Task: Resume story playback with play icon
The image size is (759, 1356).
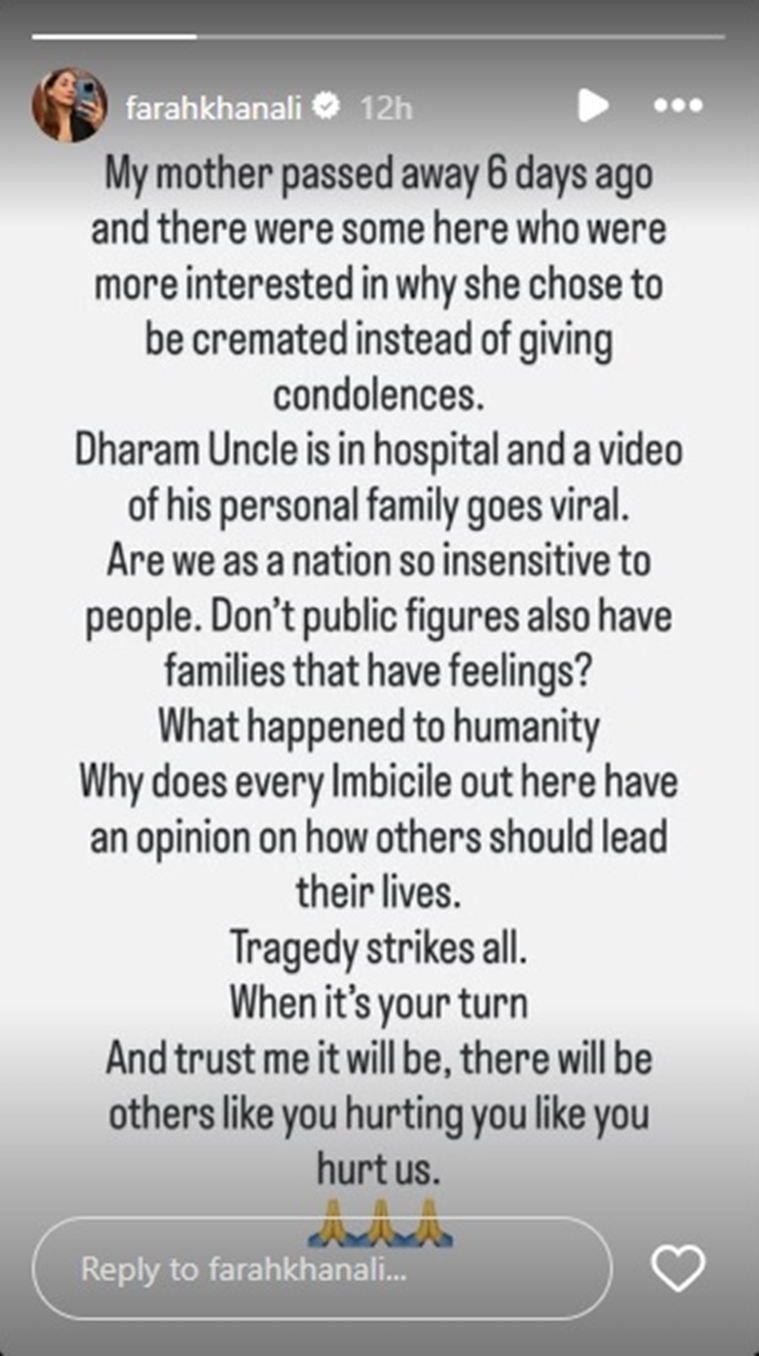Action: (x=593, y=105)
